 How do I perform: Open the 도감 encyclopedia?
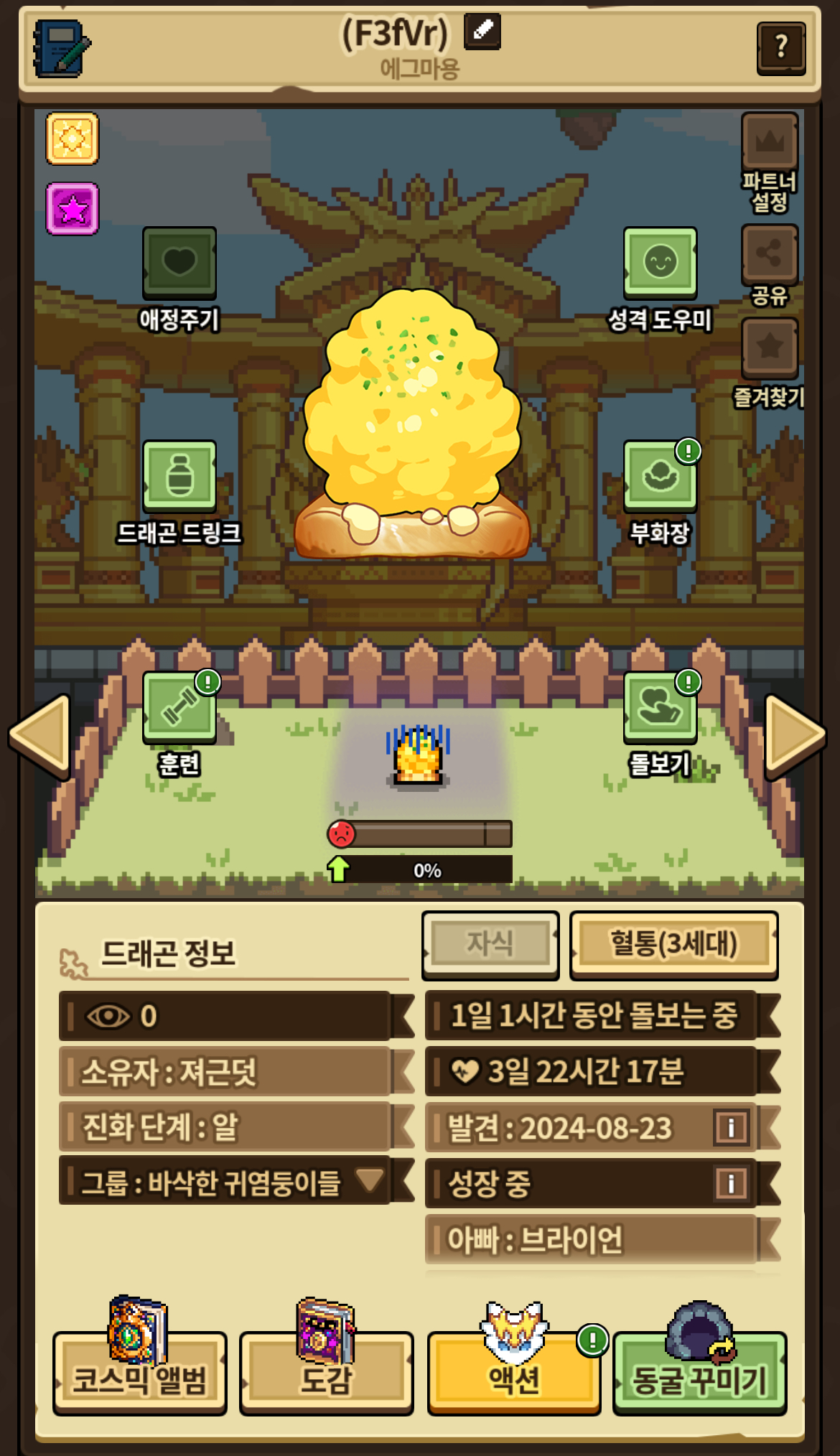326,1373
